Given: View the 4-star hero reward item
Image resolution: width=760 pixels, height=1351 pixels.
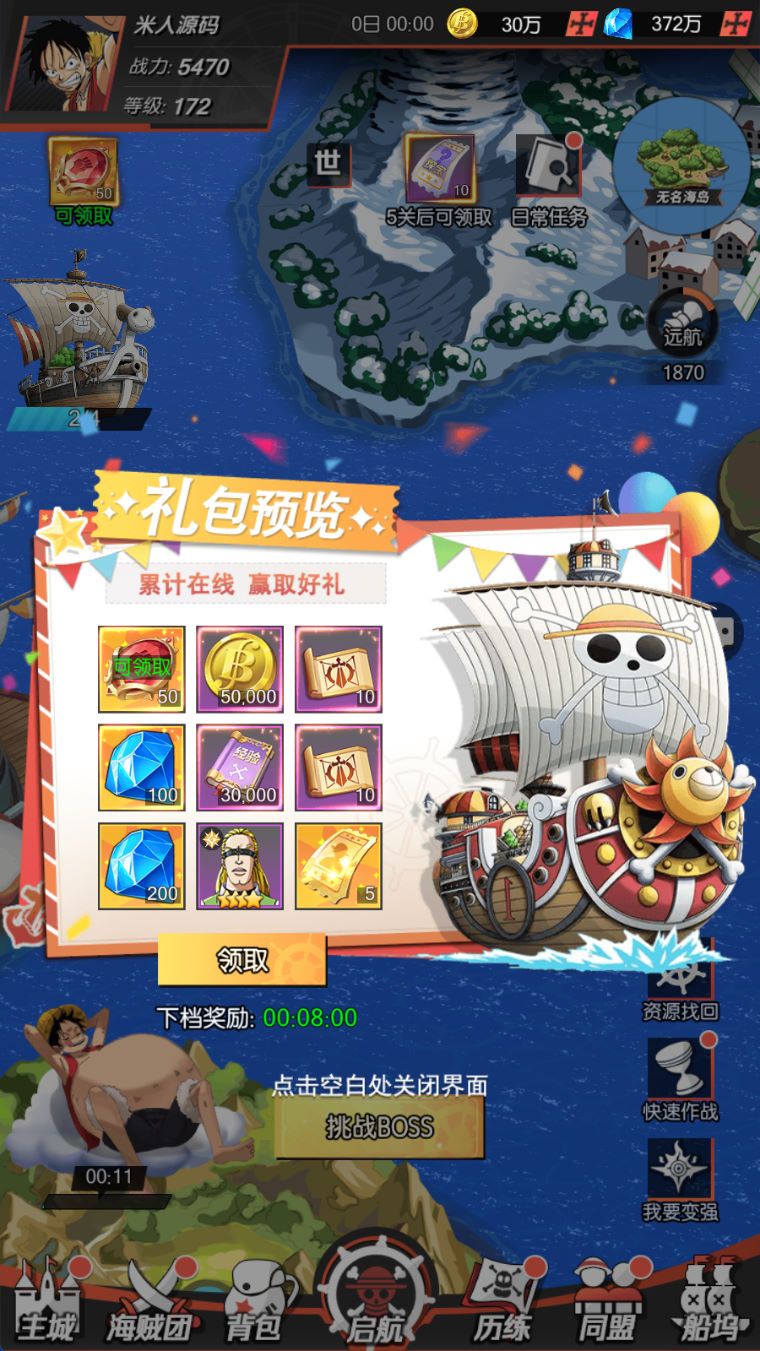Looking at the screenshot, I should [x=240, y=866].
